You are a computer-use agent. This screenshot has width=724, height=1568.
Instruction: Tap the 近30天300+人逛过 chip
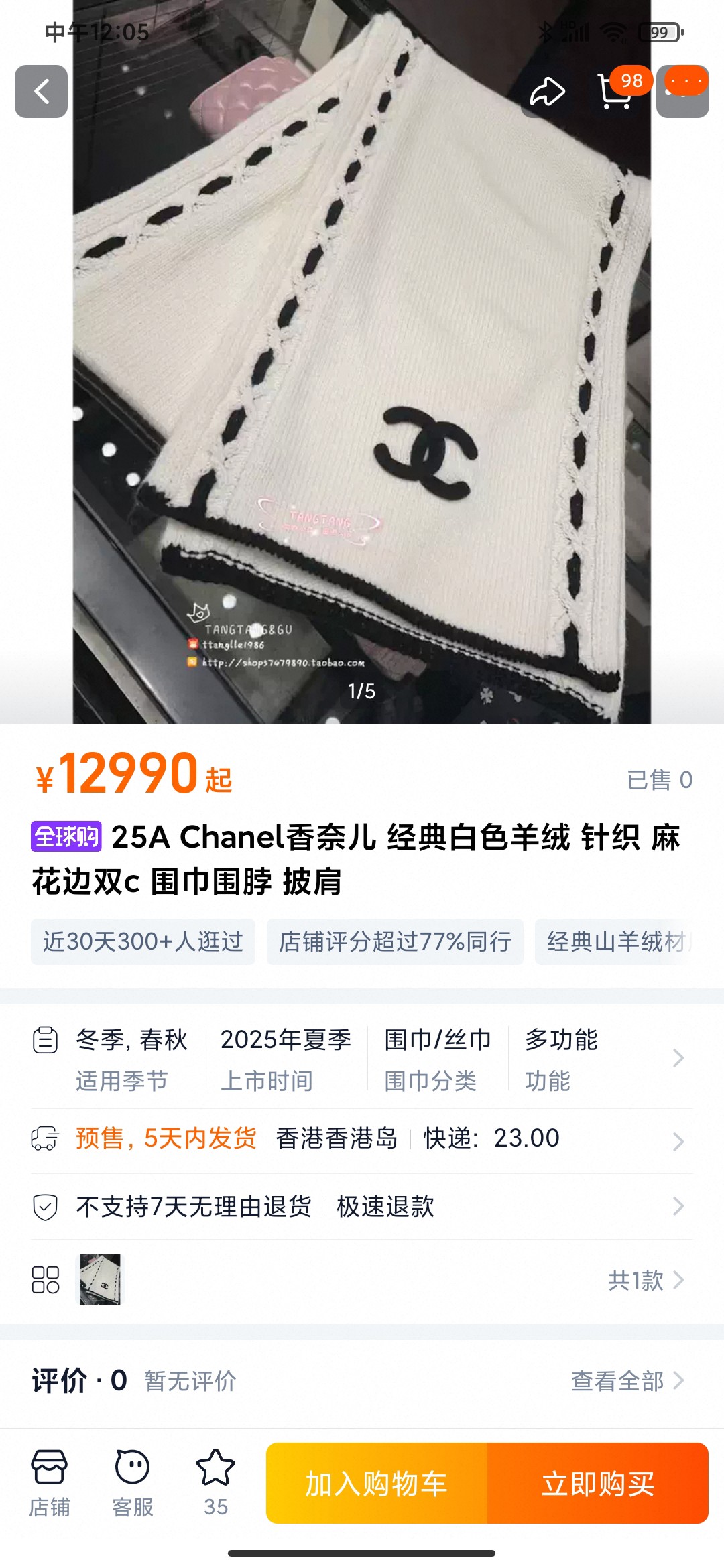143,941
